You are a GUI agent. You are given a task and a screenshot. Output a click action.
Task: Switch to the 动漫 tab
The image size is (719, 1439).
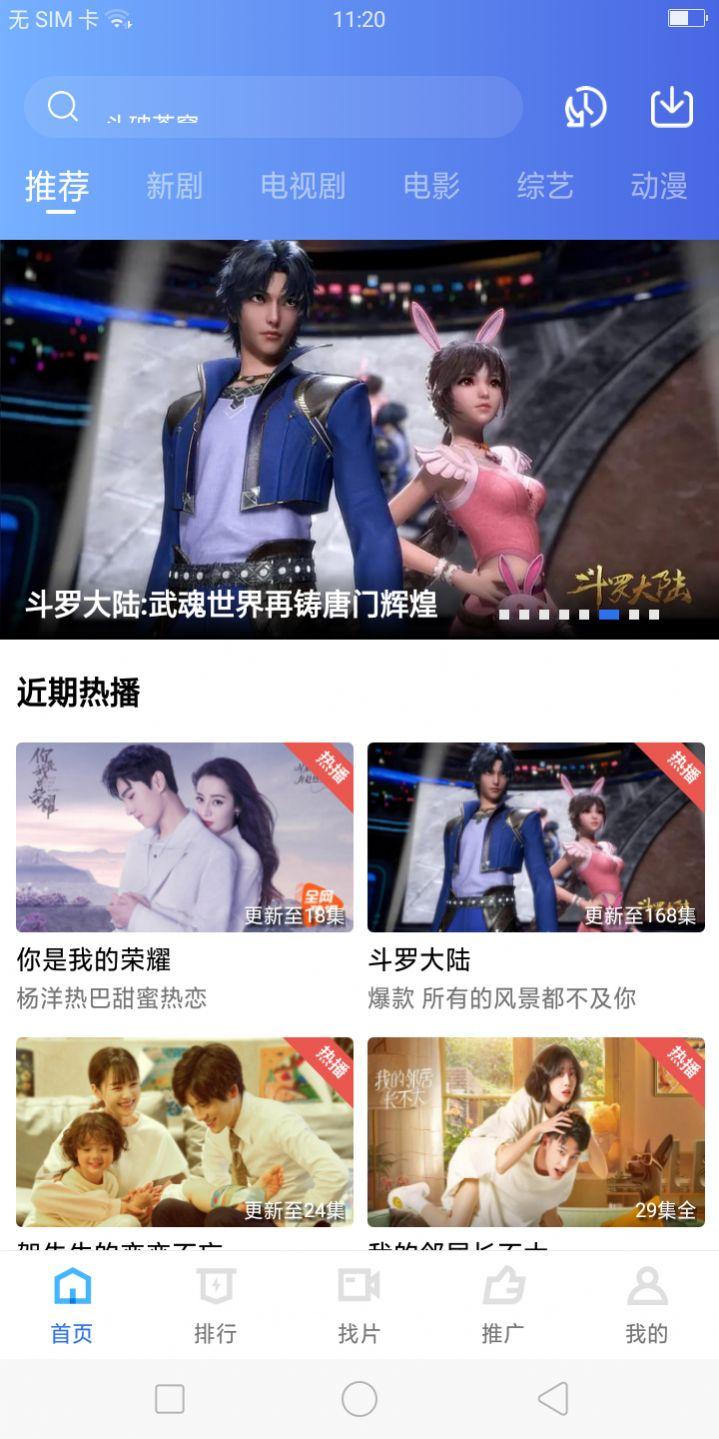[x=659, y=186]
